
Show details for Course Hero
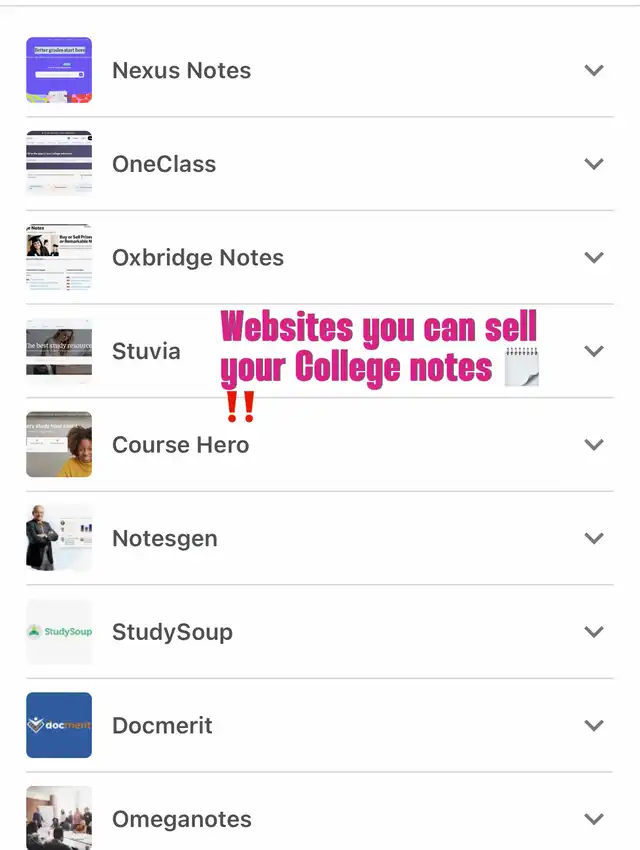point(594,445)
